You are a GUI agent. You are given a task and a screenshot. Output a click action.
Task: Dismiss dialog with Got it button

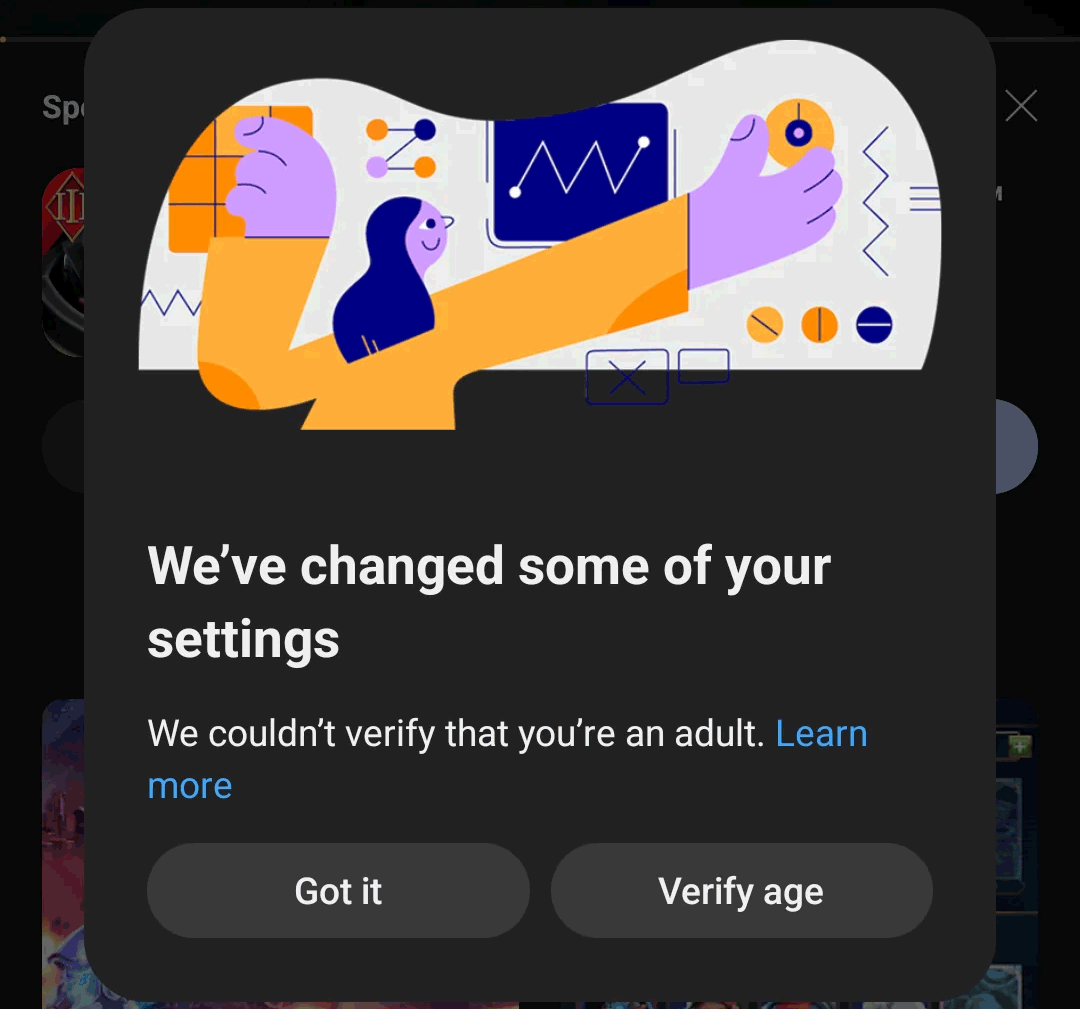tap(338, 890)
